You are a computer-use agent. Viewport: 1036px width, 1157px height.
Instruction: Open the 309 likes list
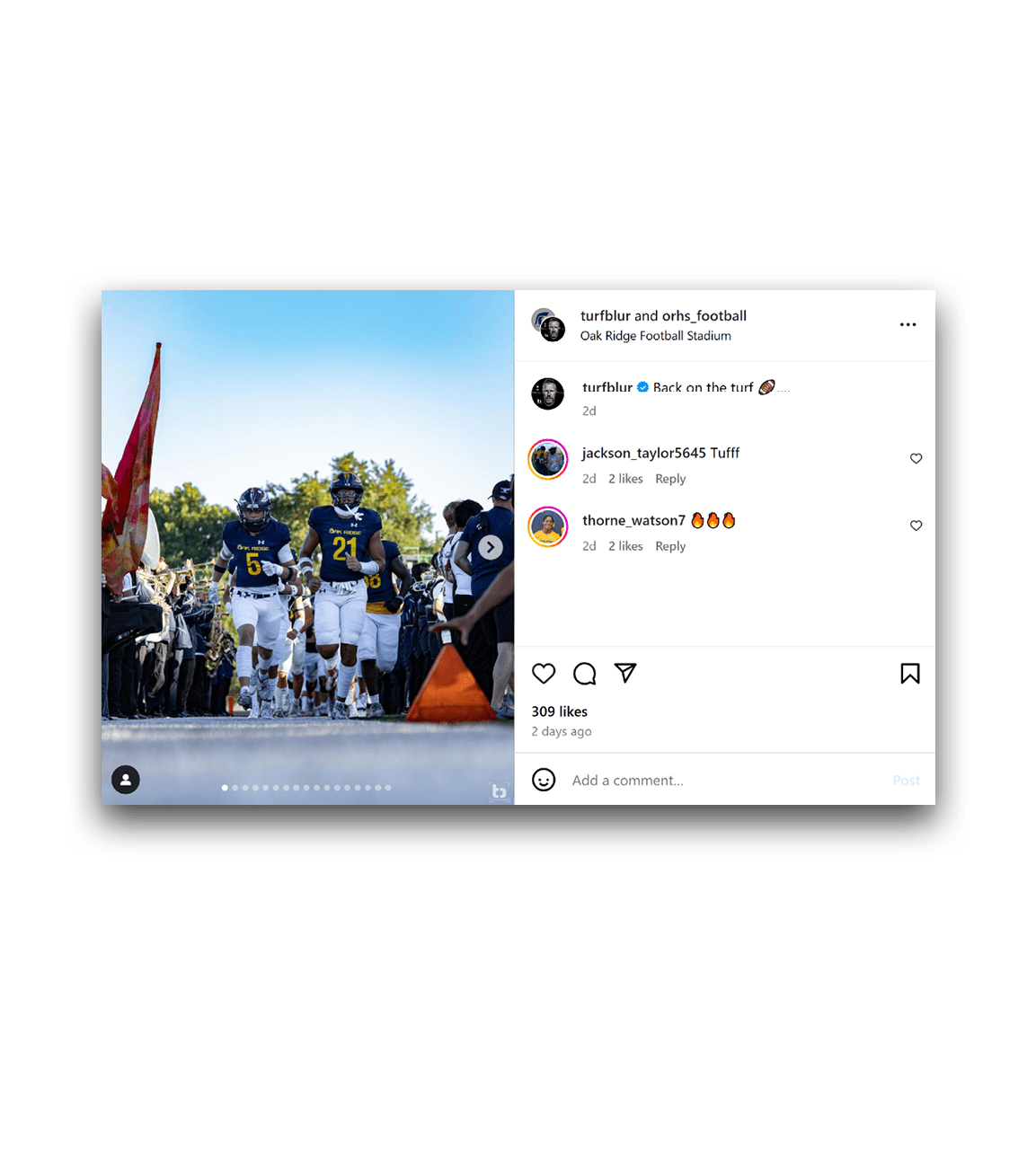tap(559, 711)
